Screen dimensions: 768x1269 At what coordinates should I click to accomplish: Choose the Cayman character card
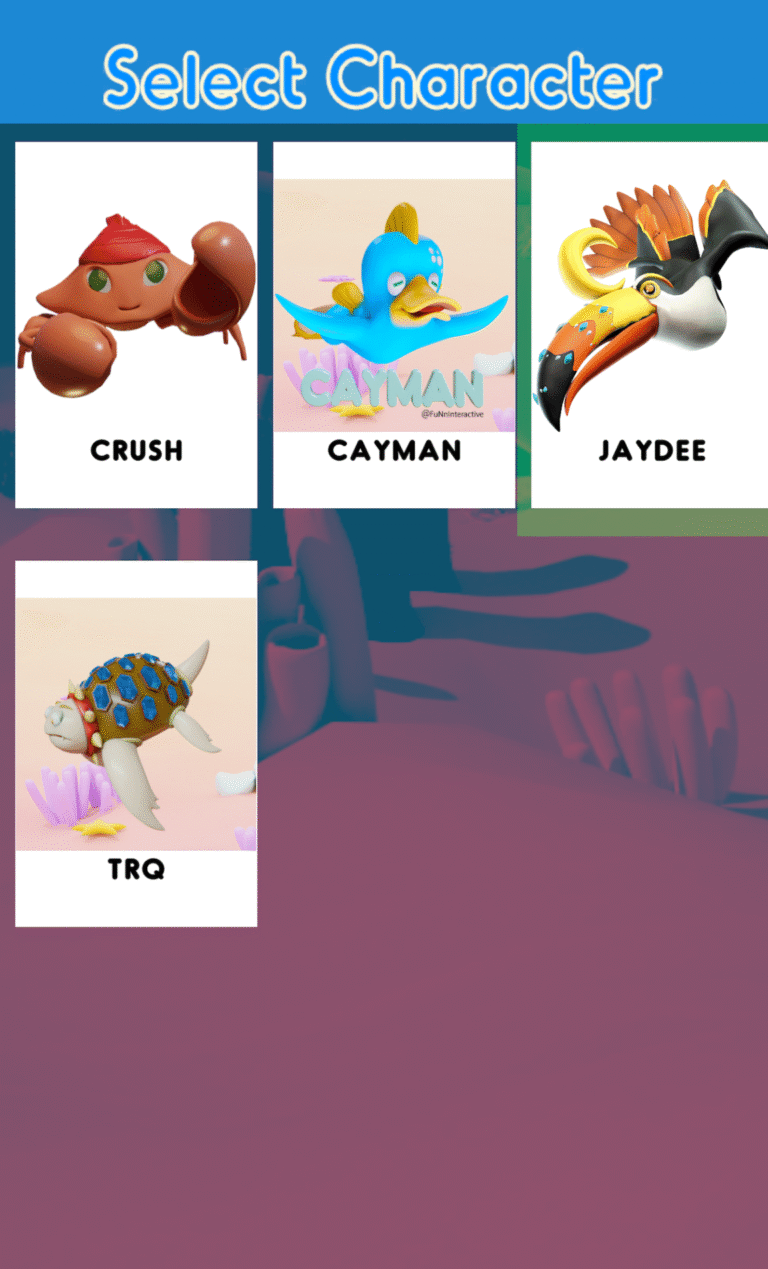pos(394,324)
